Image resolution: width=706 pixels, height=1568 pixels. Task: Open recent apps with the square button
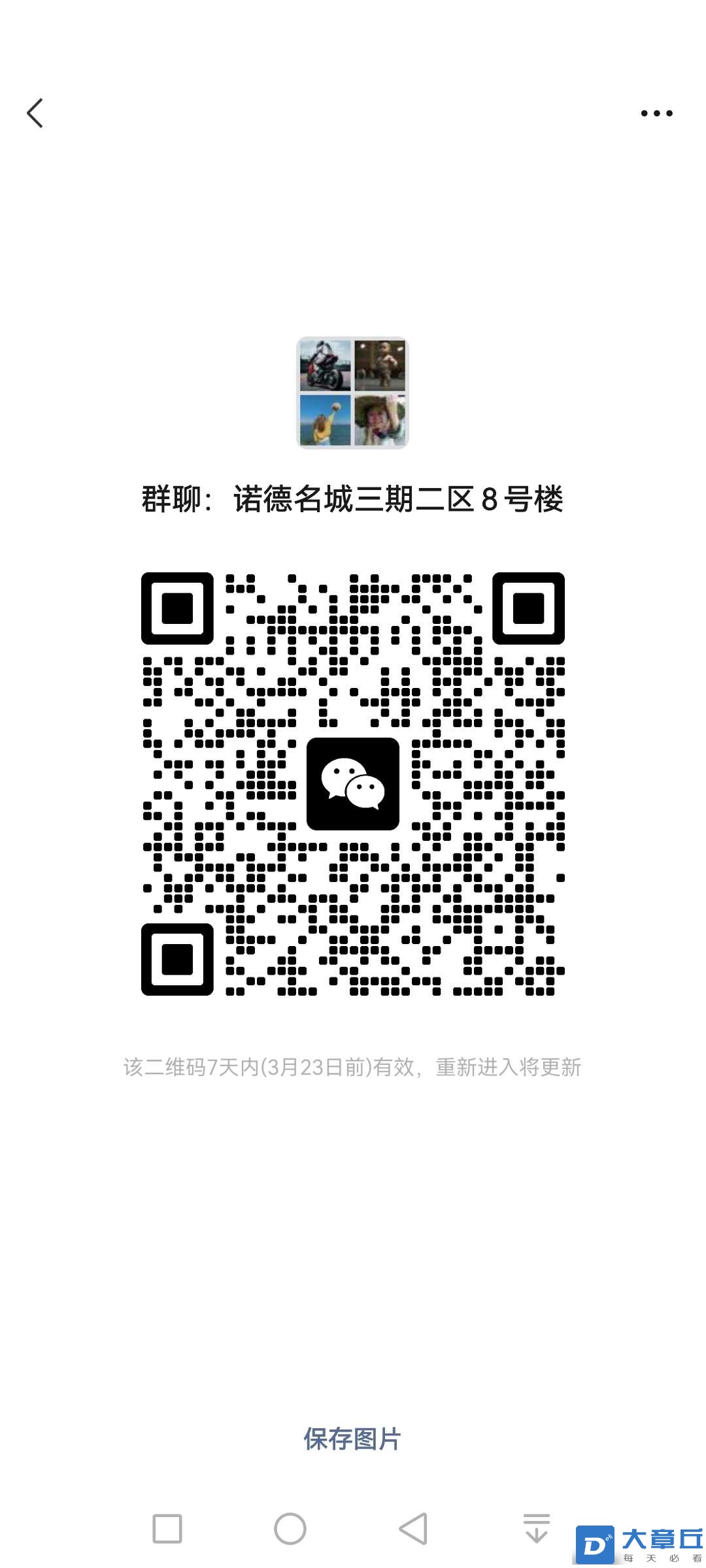coord(167,1529)
